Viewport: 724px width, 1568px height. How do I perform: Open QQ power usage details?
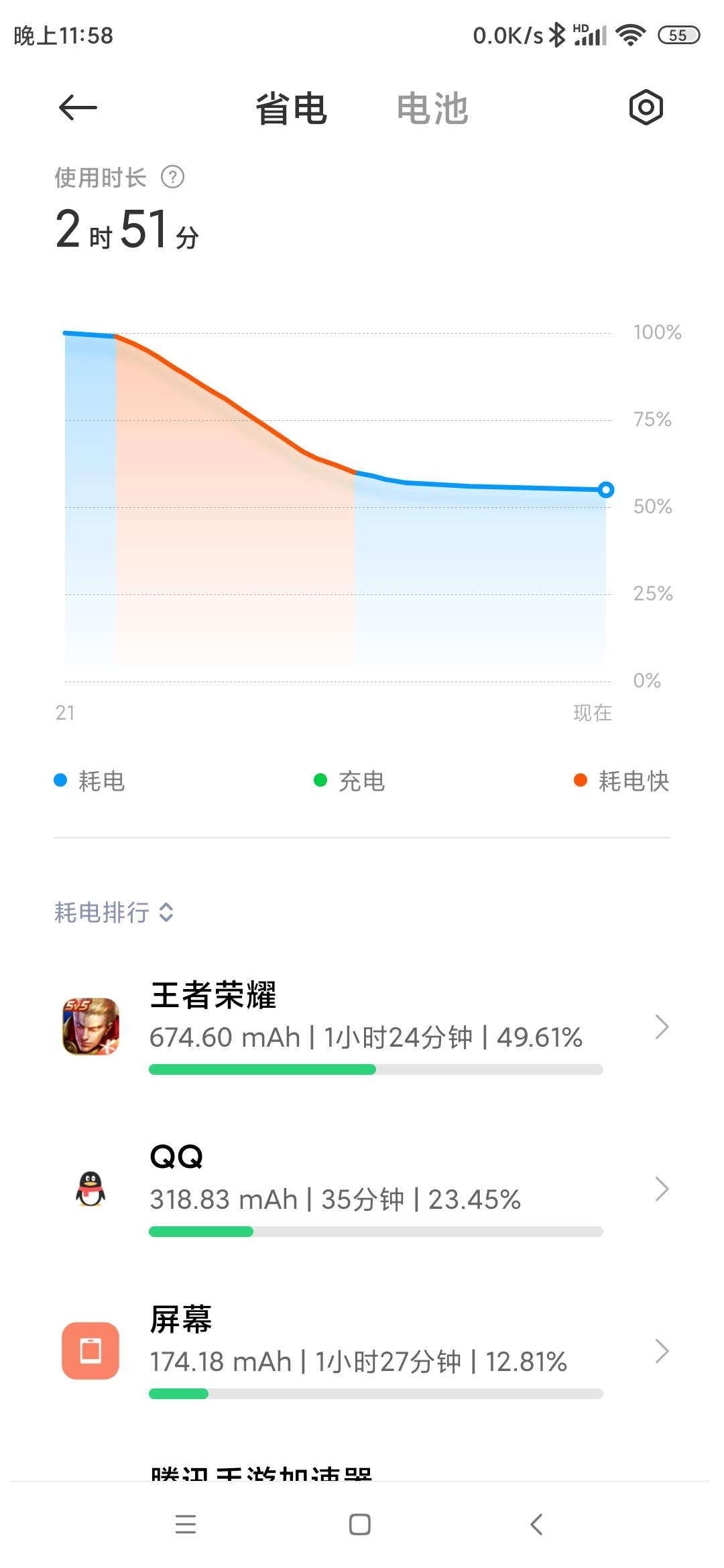coord(362,1189)
